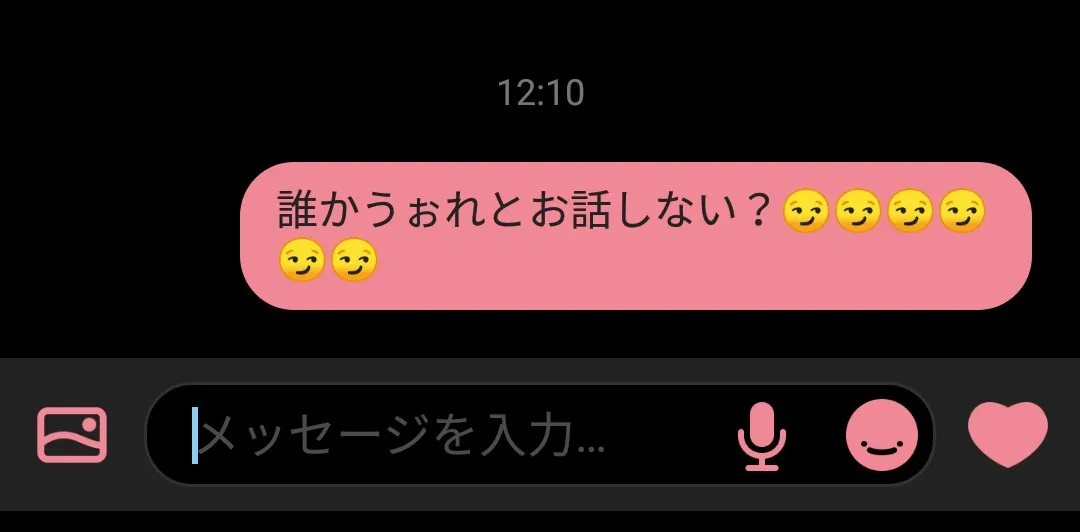
Task: Open the image gallery attachment icon
Action: [72, 435]
